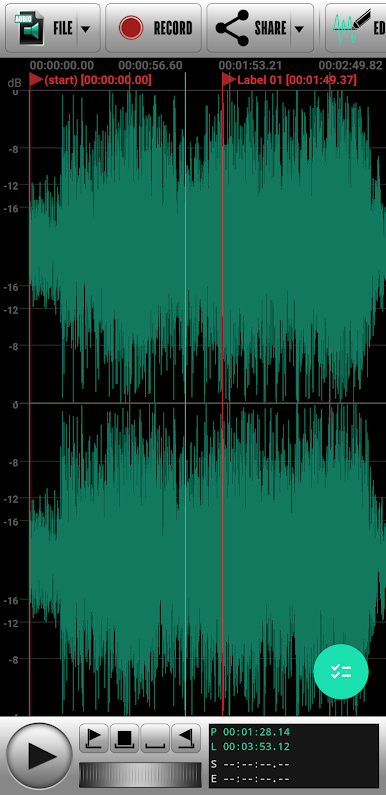Tap the jog wheel strip below transport buttons
Viewport: 386px width, 795px height.
pyautogui.click(x=140, y=775)
